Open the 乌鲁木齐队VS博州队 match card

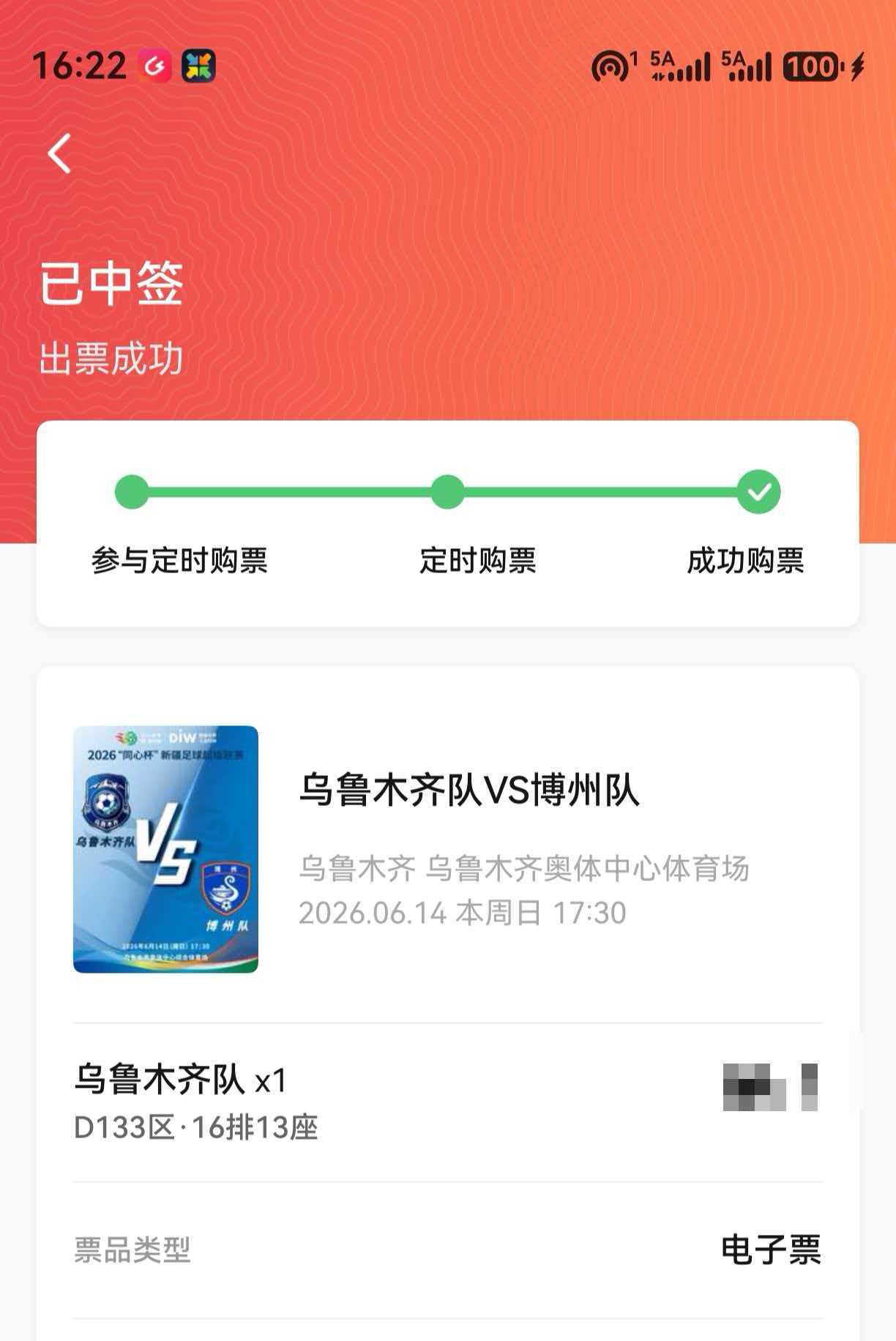(448, 849)
